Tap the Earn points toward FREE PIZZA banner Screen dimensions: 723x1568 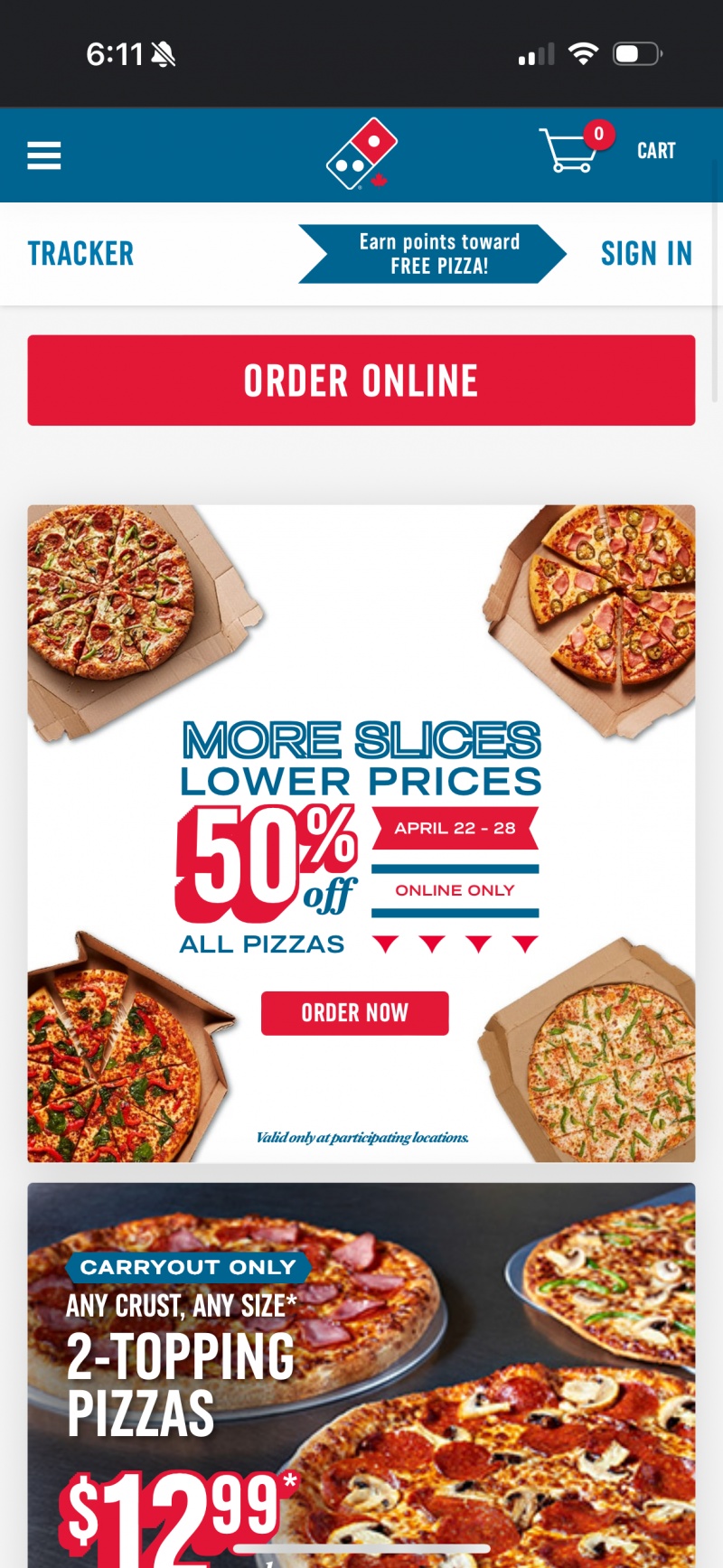433,254
